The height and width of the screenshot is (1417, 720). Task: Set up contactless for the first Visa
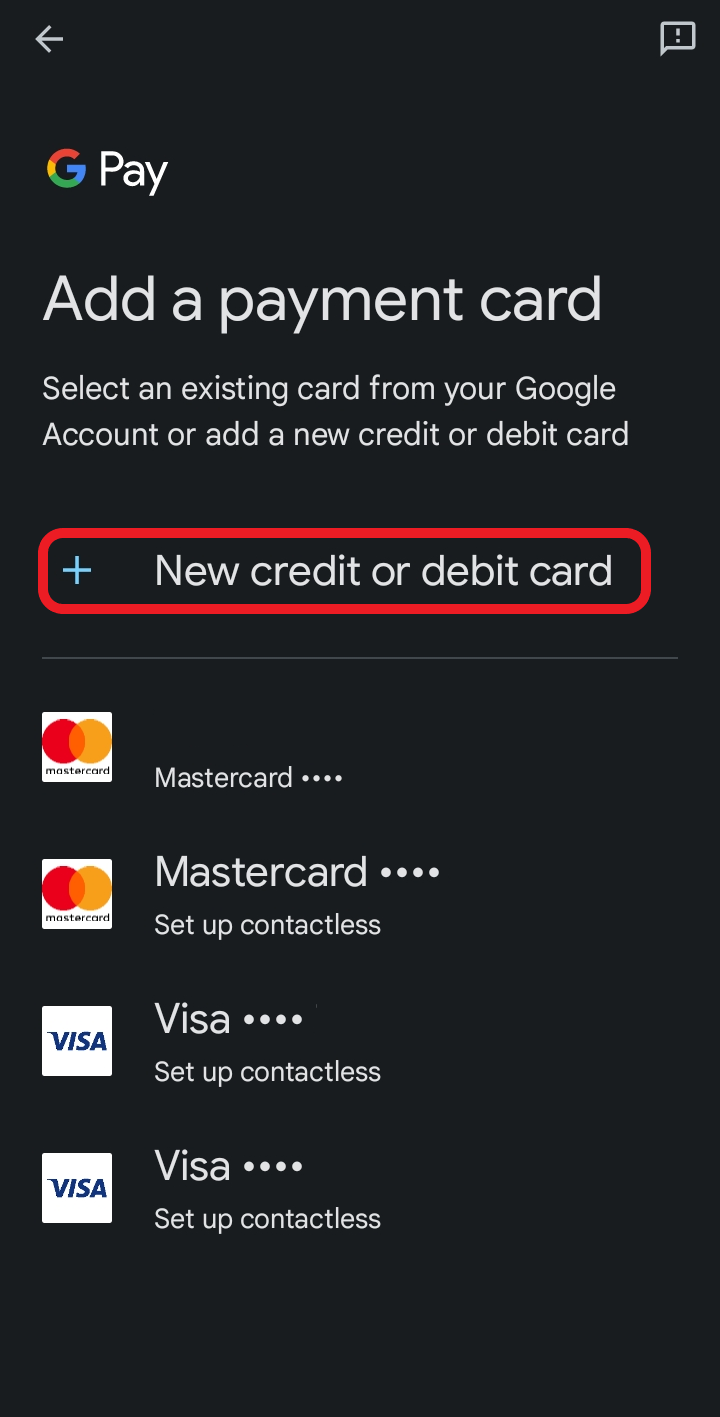click(267, 1071)
